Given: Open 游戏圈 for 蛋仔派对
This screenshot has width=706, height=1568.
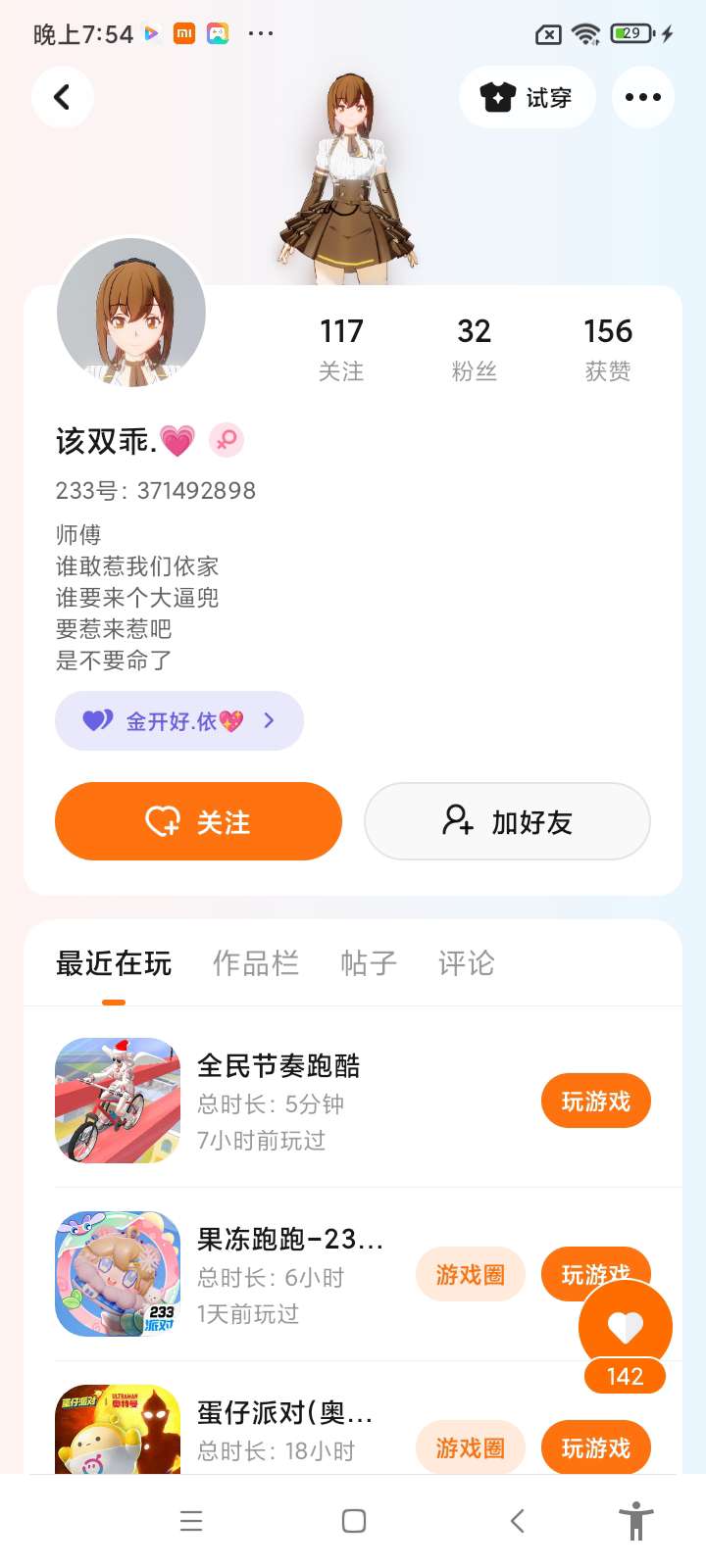Looking at the screenshot, I should [471, 1447].
